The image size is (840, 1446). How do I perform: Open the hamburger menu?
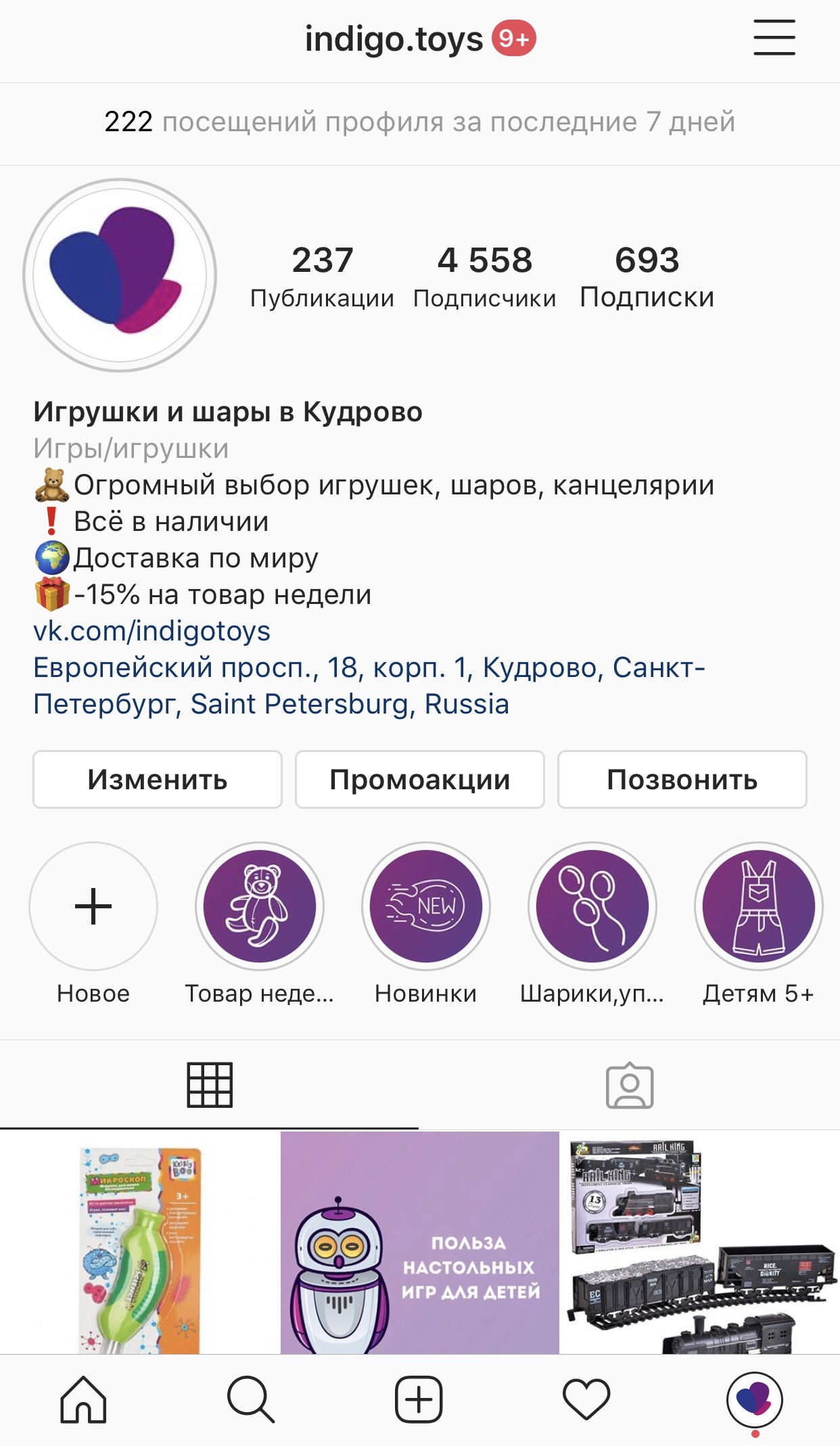pyautogui.click(x=774, y=38)
